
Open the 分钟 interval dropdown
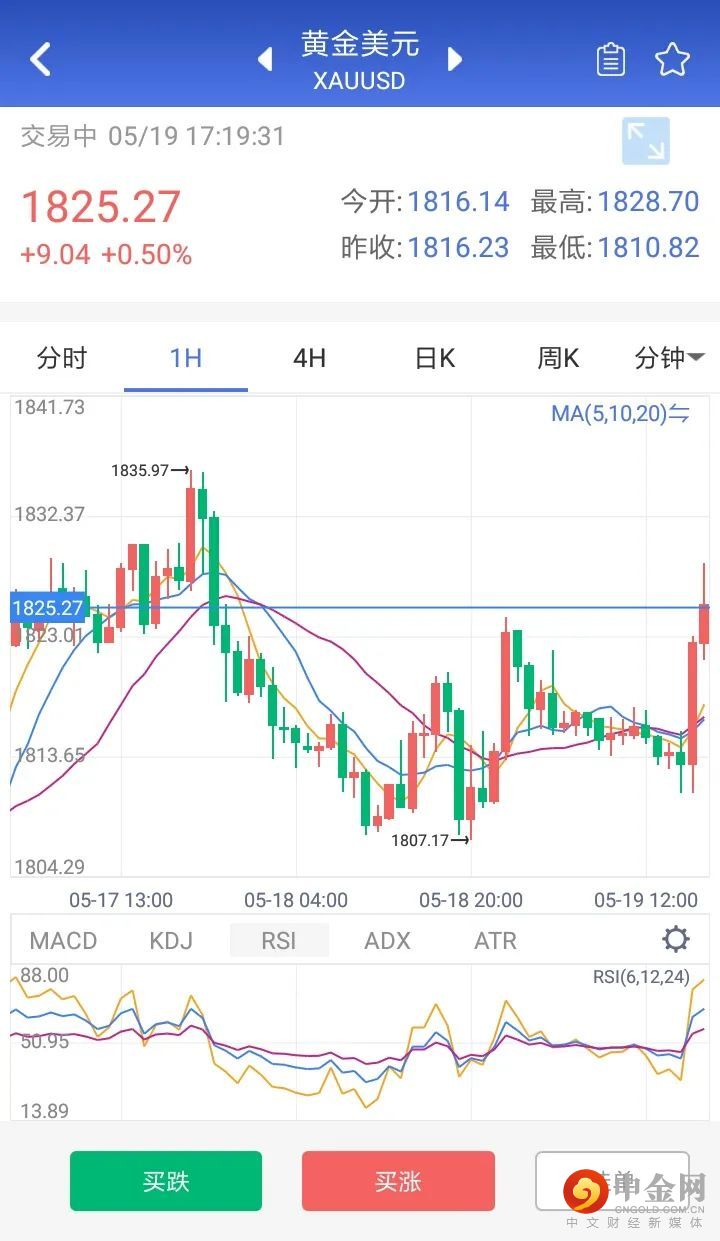[669, 358]
